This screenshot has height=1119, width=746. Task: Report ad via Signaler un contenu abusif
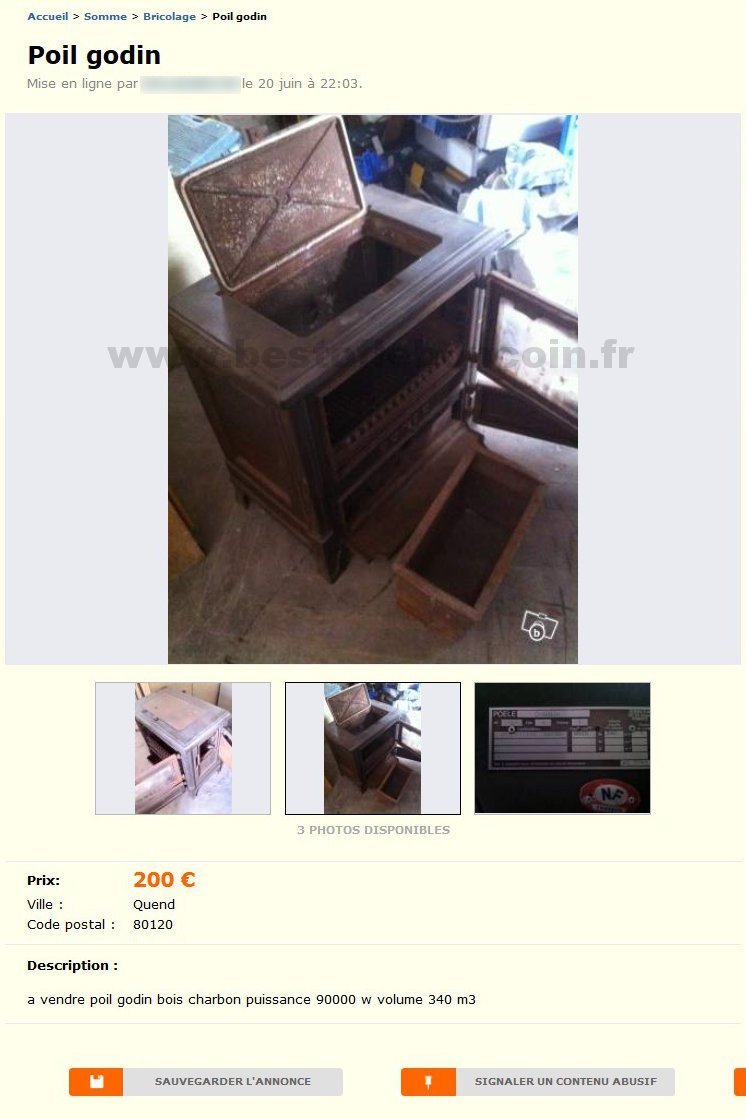click(x=538, y=1081)
